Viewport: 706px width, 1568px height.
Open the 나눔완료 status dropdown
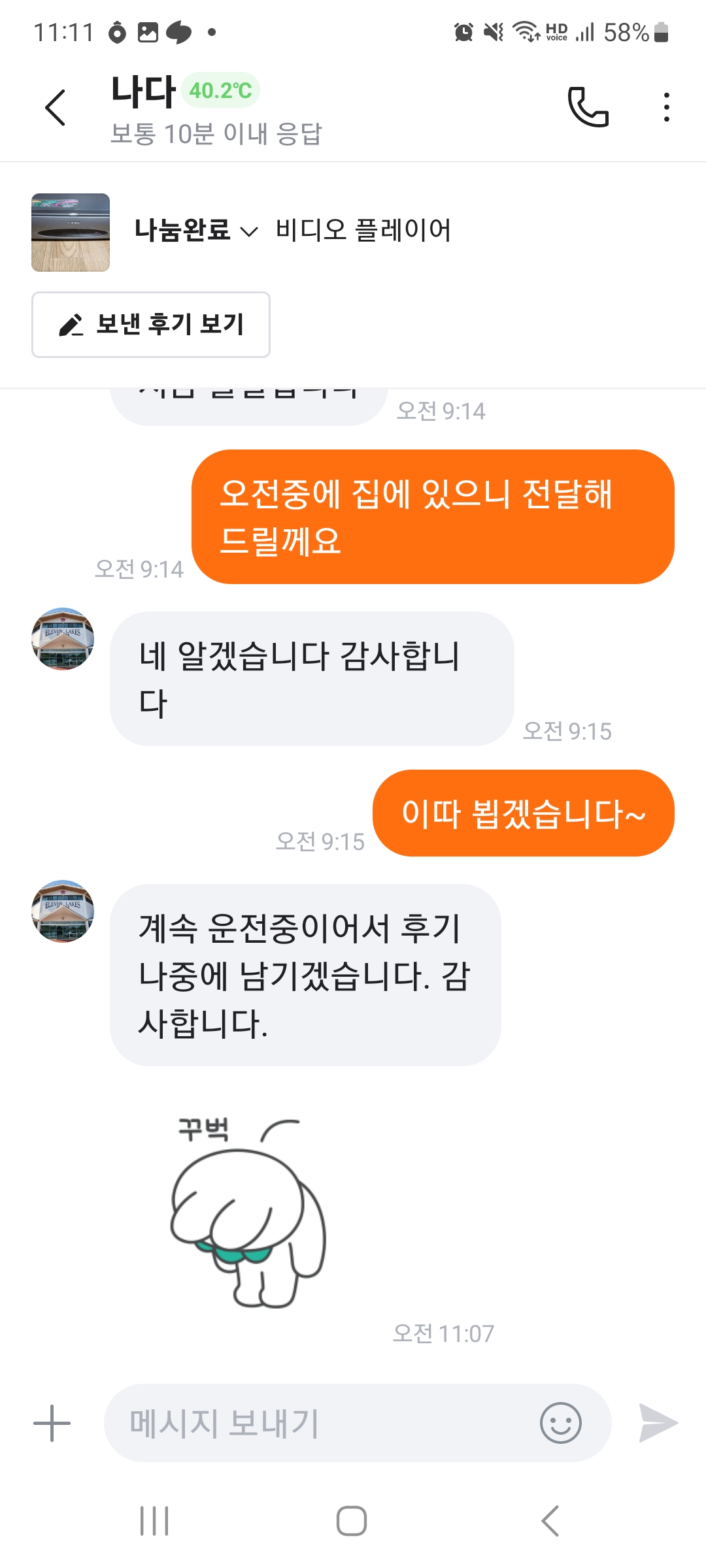coord(196,231)
